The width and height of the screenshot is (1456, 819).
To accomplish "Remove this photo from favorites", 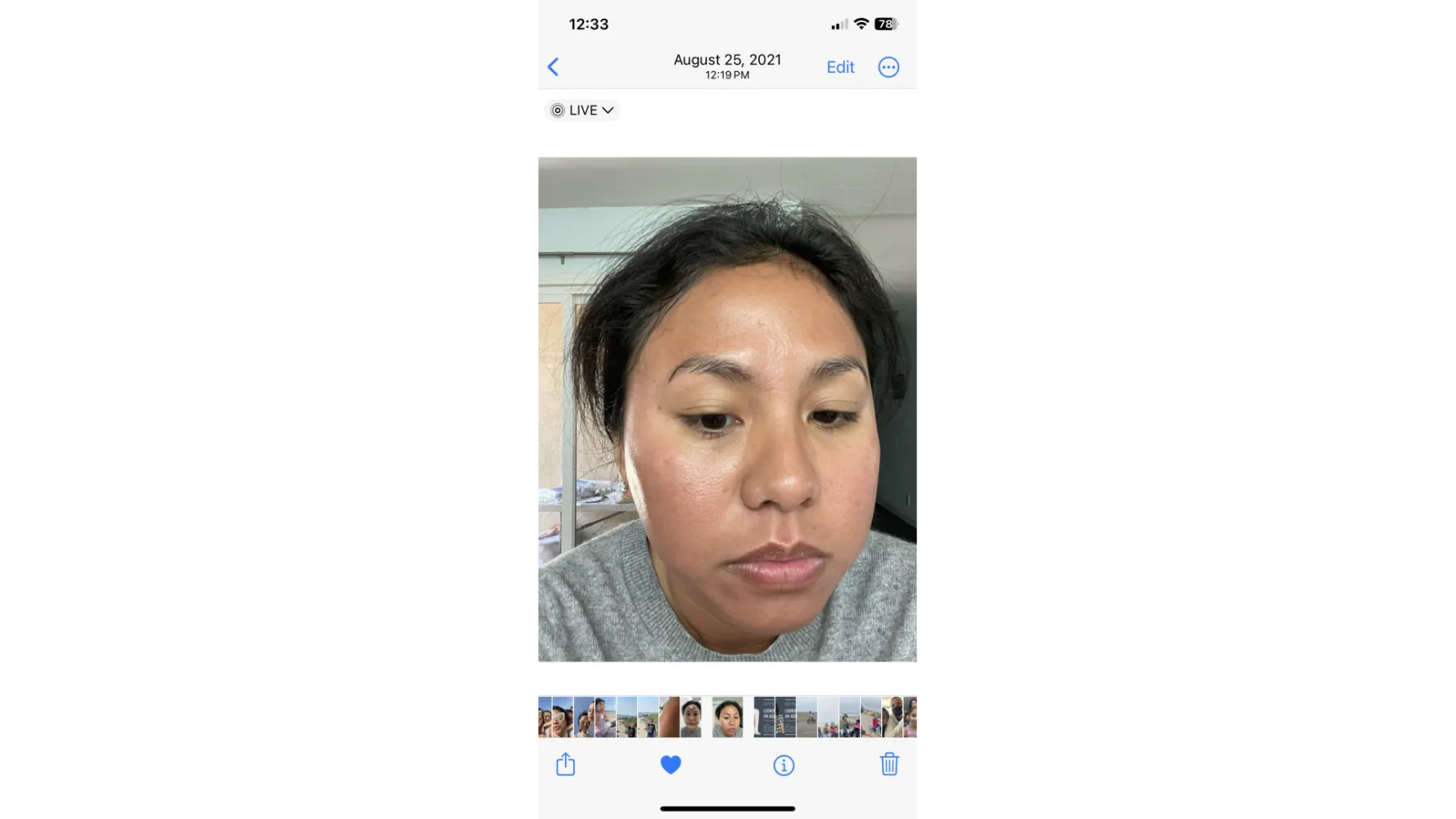I will tap(671, 765).
